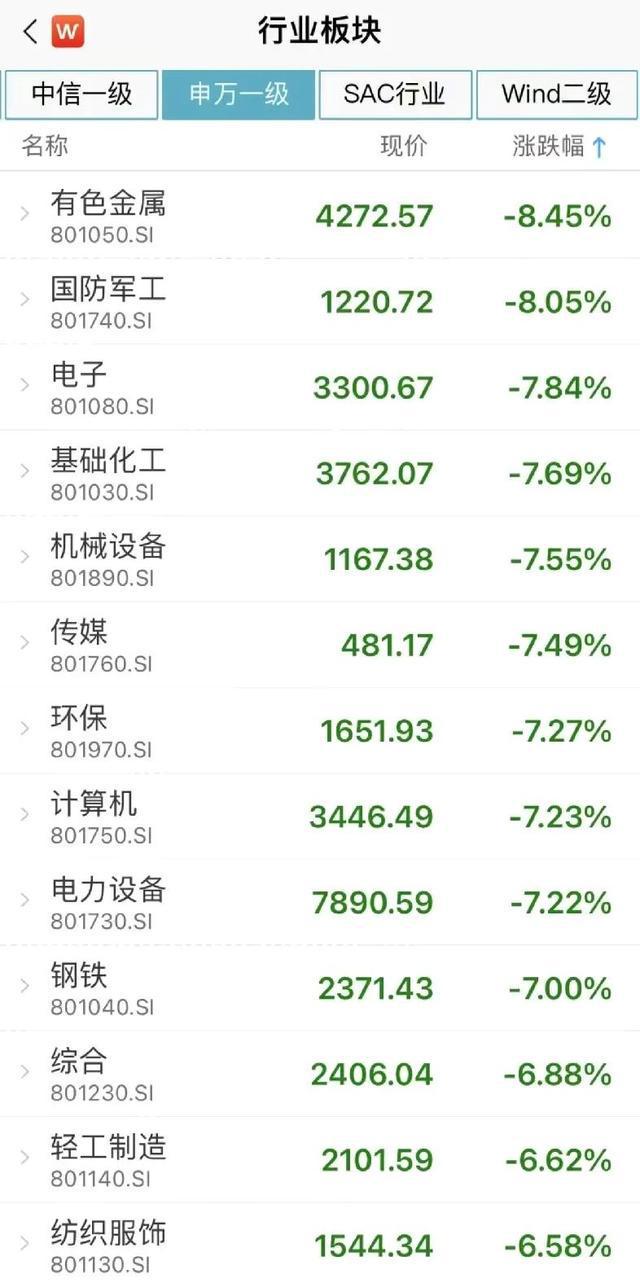Sort by the 涨跌幅 column header
Viewport: 640px width, 1283px height.
coord(559,146)
